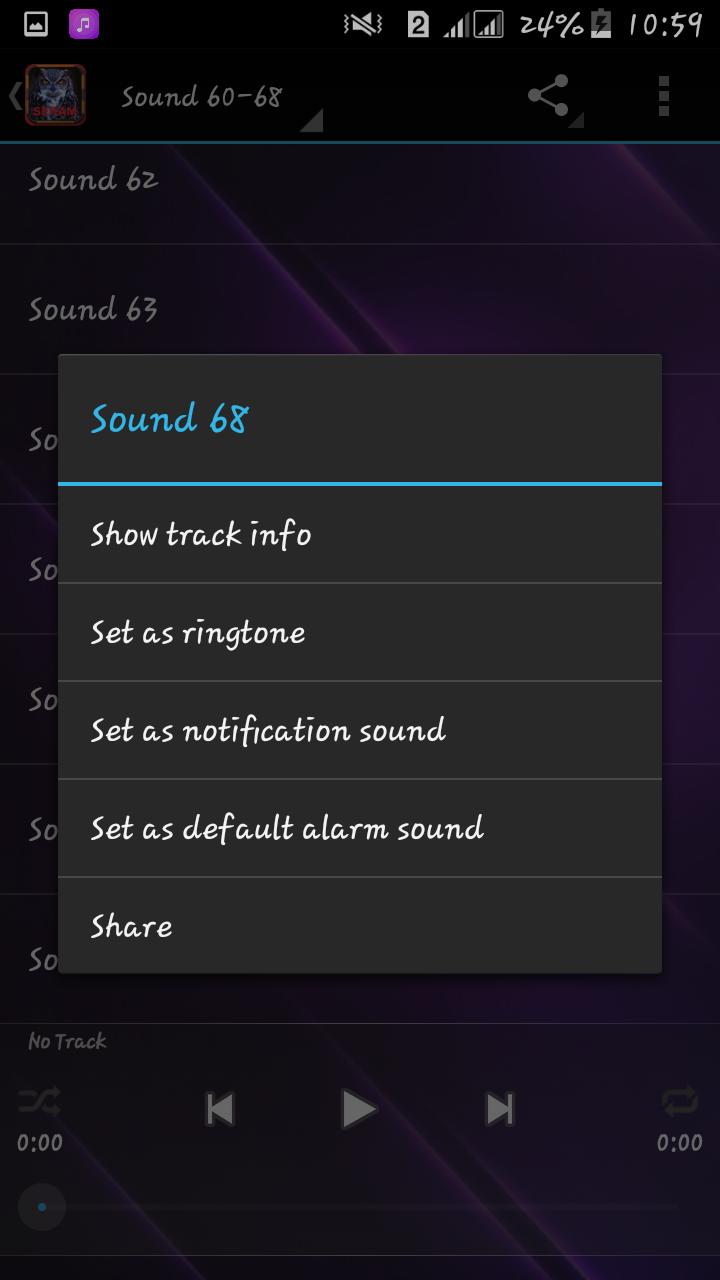Open the overflow menu
This screenshot has width=720, height=1280.
click(663, 97)
